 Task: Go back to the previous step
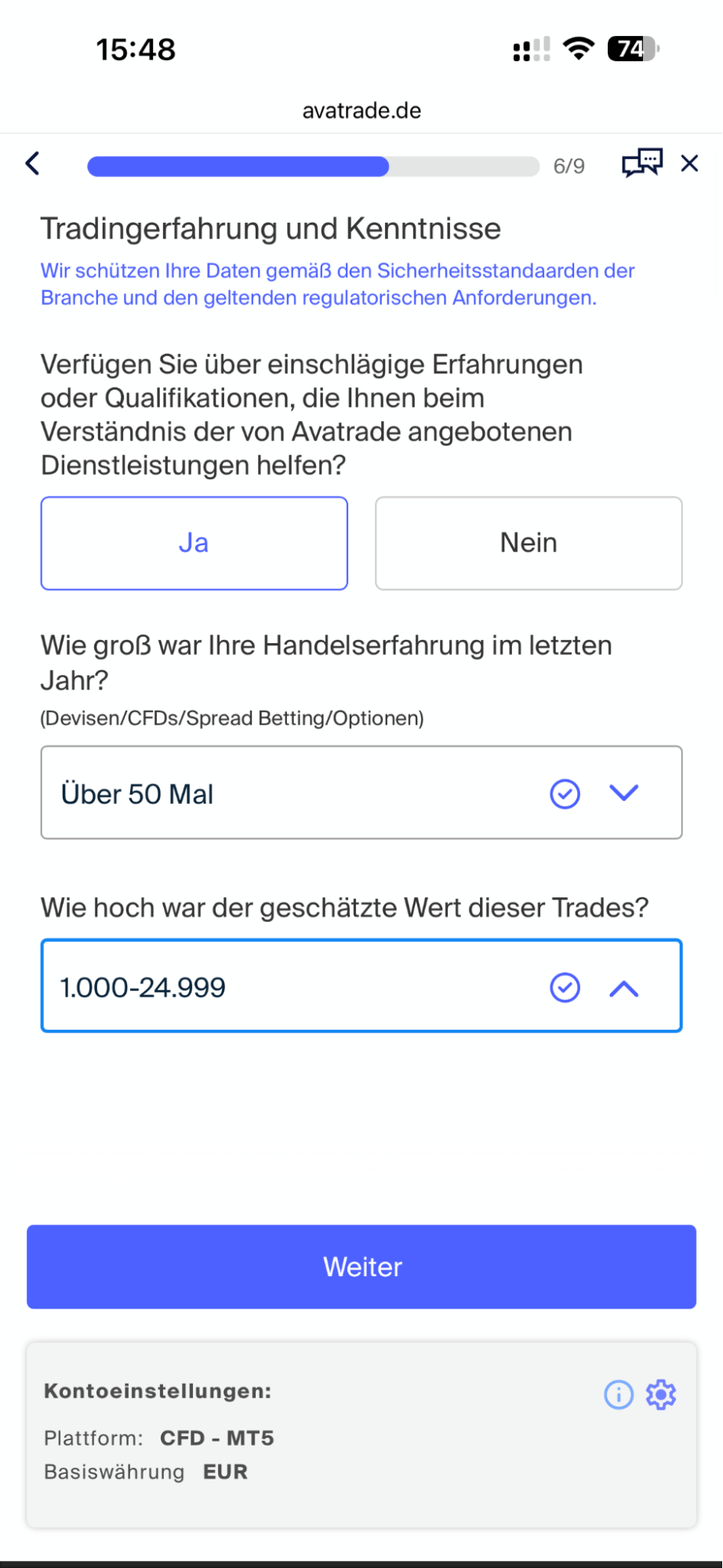pos(33,164)
